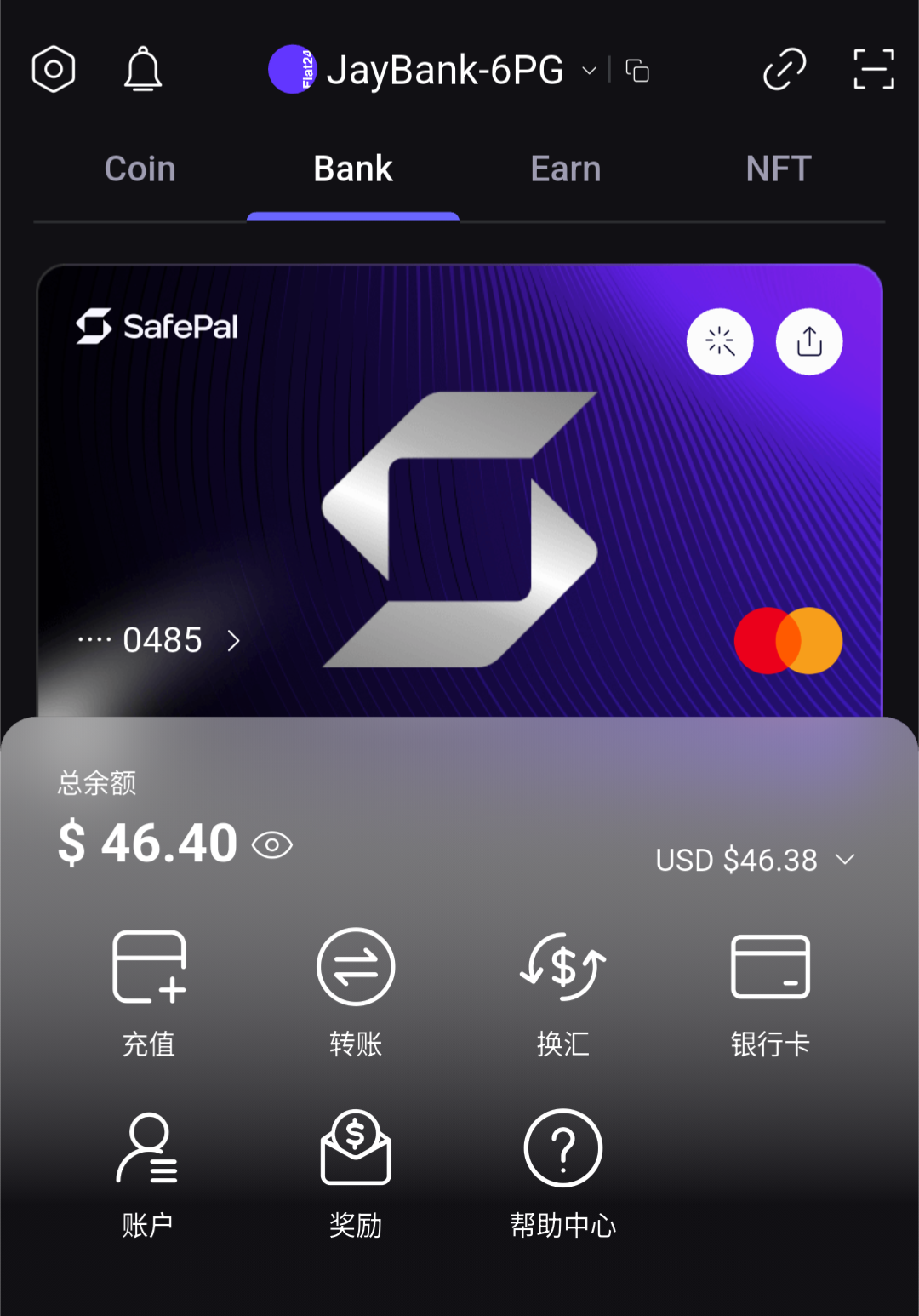Open 换汇 currency exchange
The height and width of the screenshot is (1316, 919).
pos(562,992)
